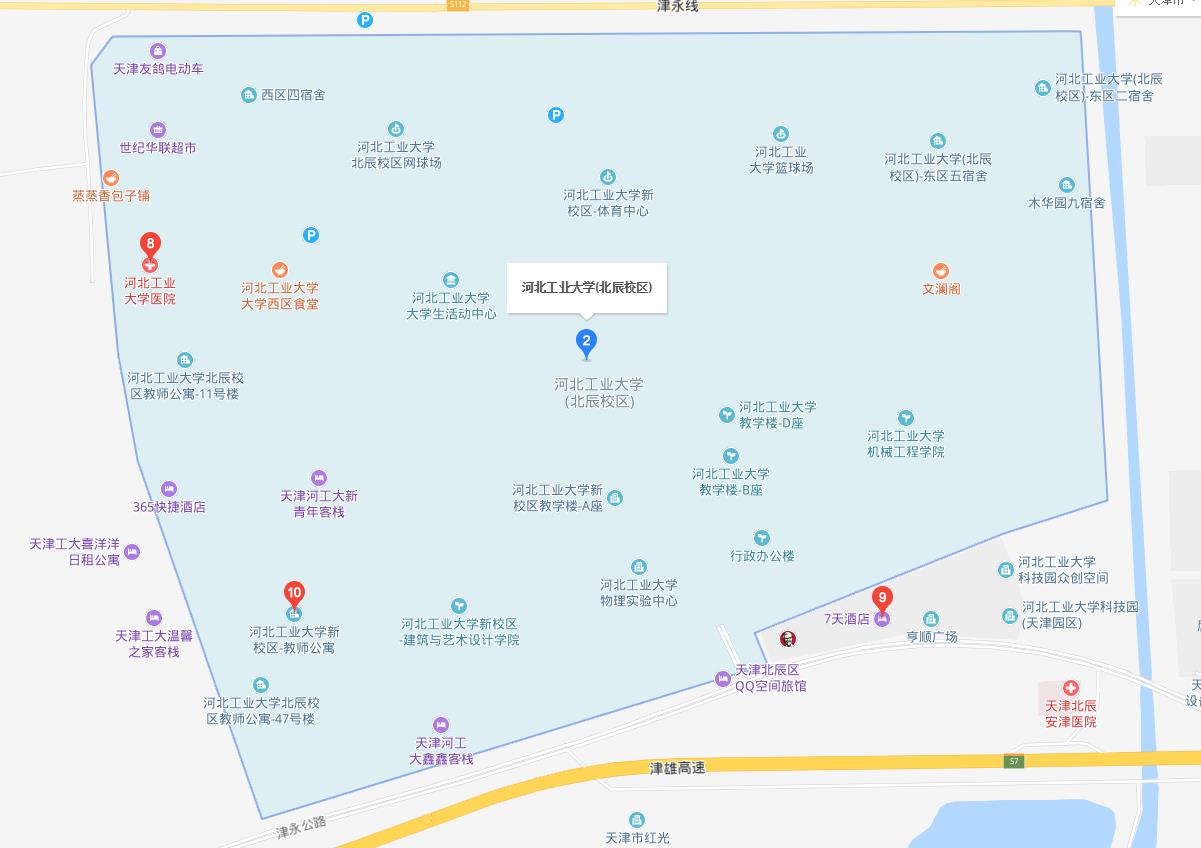The width and height of the screenshot is (1201, 848).
Task: Tap the blue marker numbered 2
Action: 587,342
